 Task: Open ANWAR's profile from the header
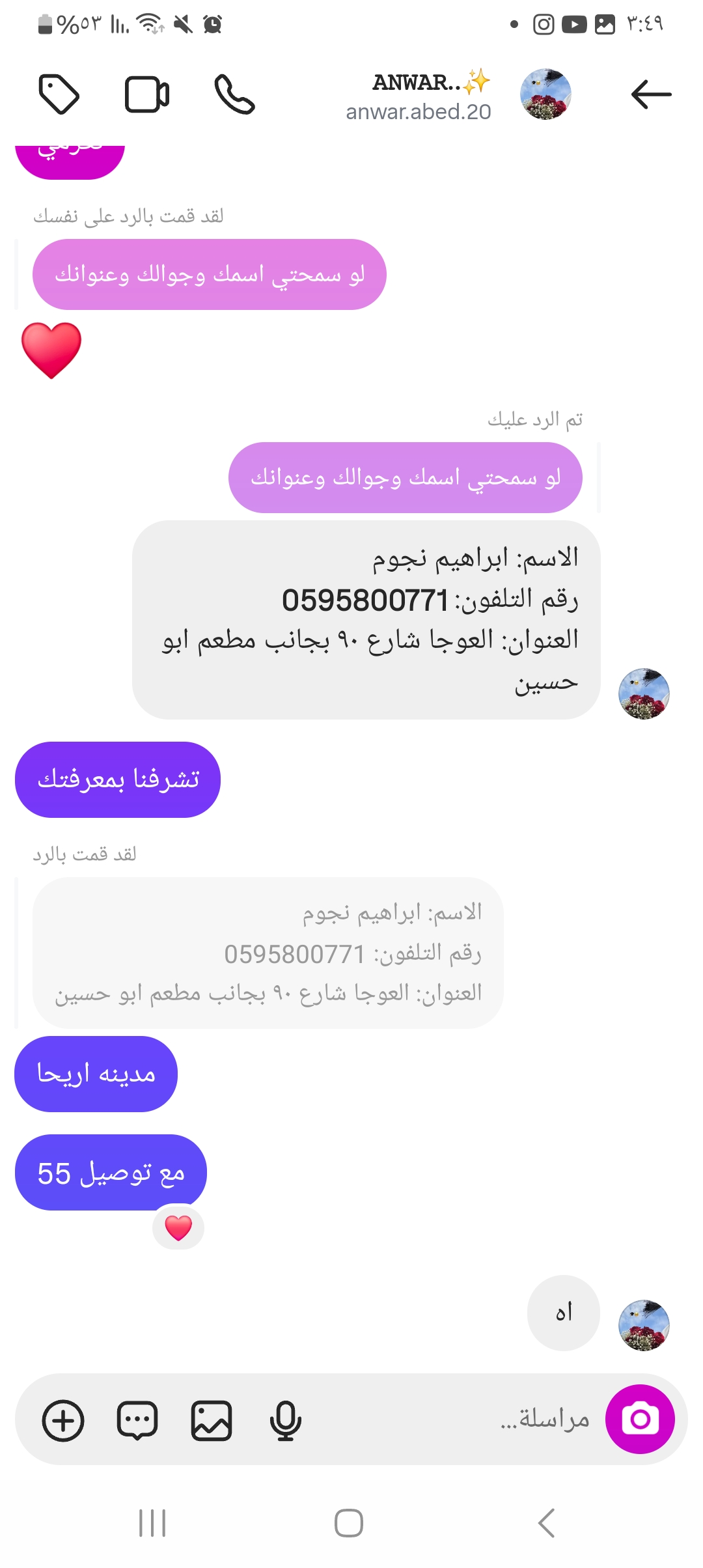(545, 95)
